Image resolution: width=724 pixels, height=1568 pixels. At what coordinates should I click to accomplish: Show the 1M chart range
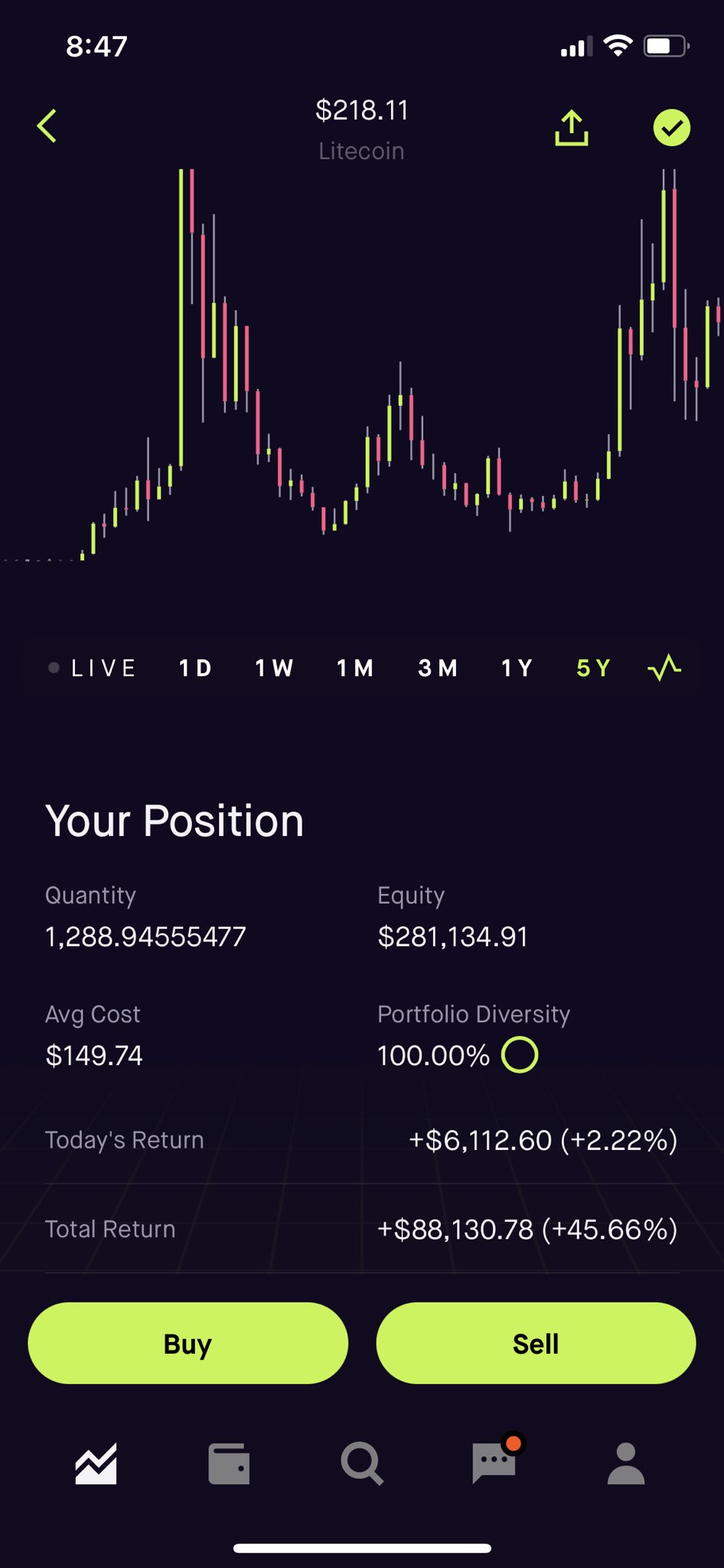click(355, 668)
